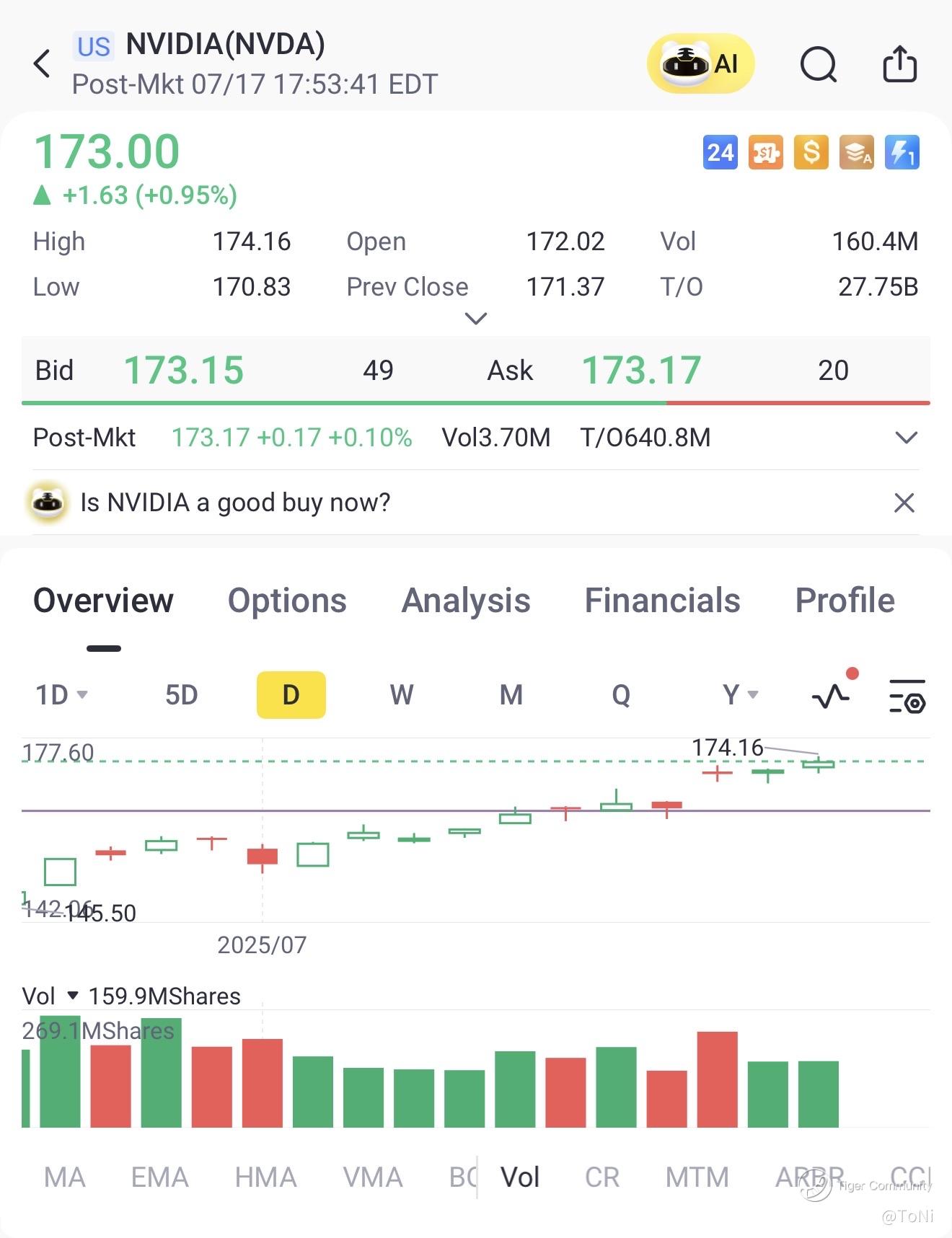Share the NVIDIA stock page
This screenshot has width=952, height=1238.
click(899, 65)
